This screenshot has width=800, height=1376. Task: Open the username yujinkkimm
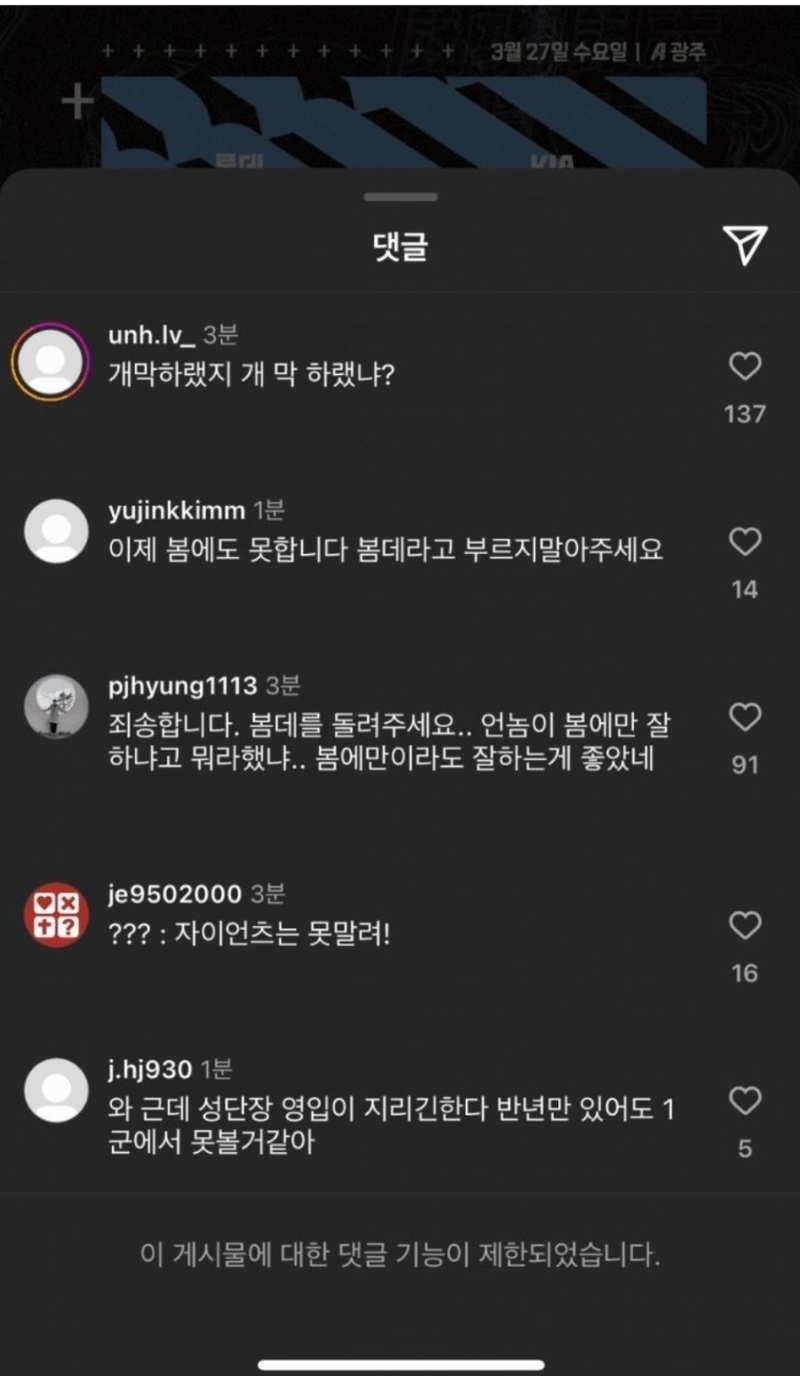(x=175, y=511)
